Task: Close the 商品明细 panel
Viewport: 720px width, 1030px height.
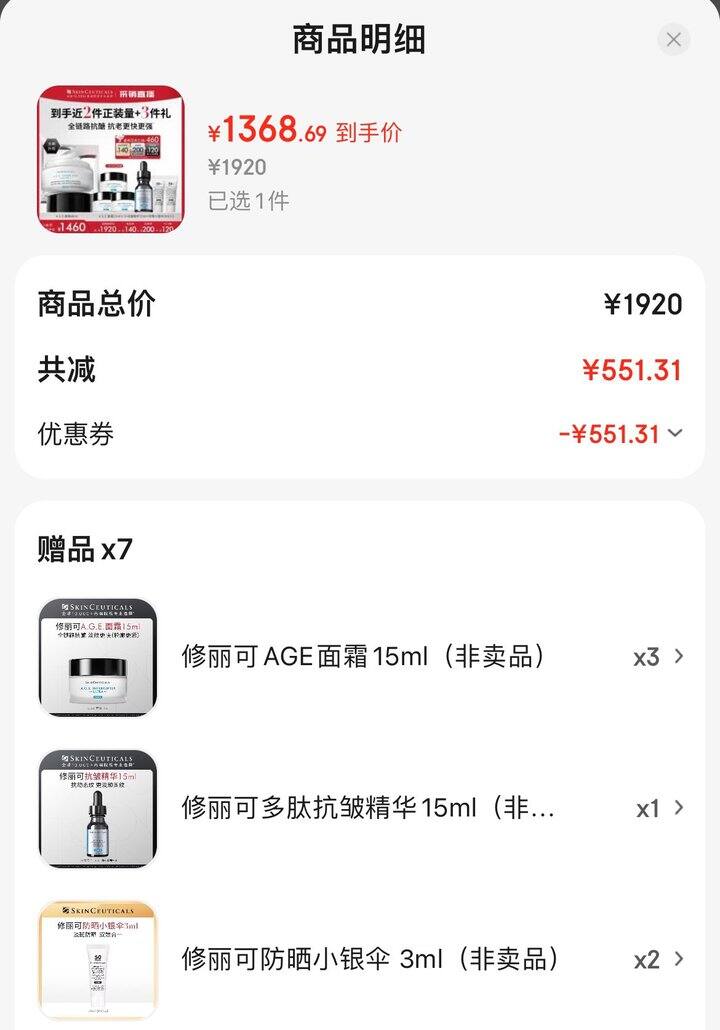Action: pyautogui.click(x=673, y=40)
